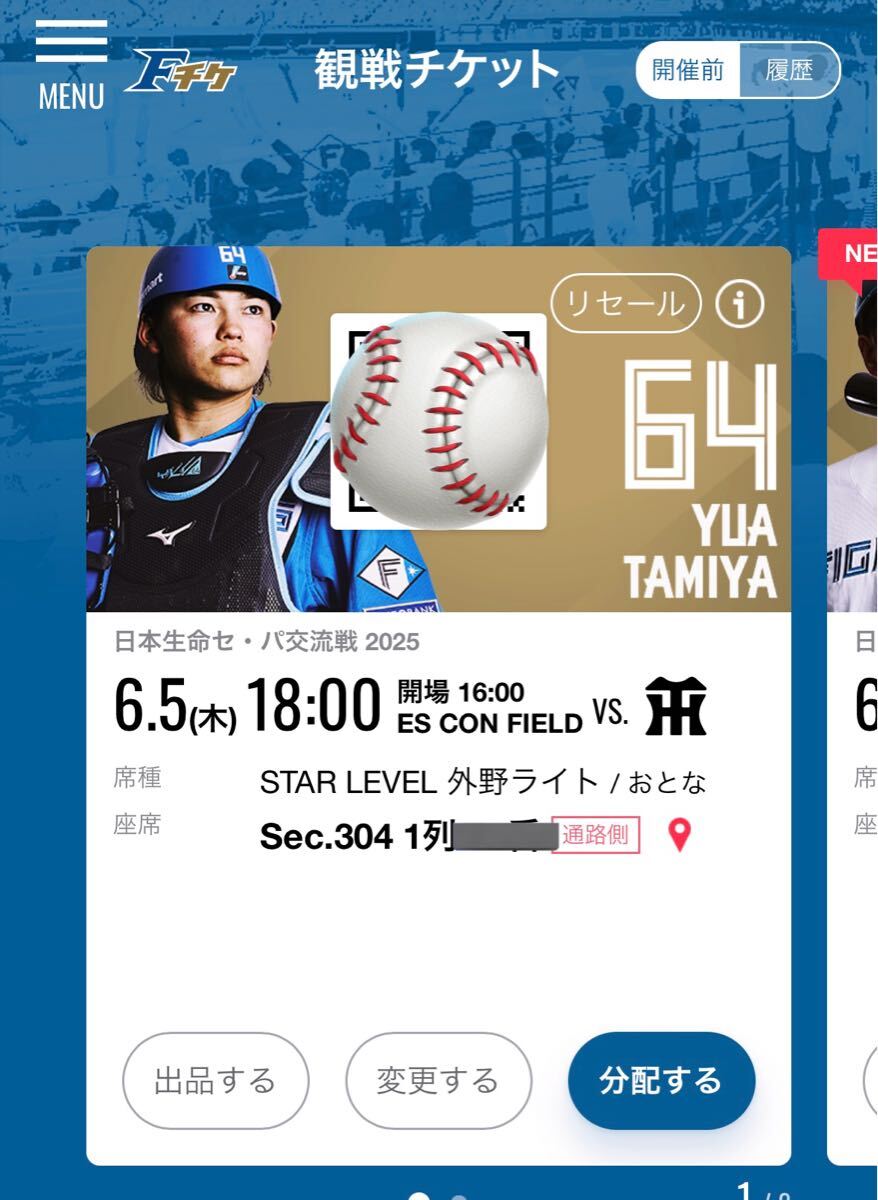Image resolution: width=878 pixels, height=1200 pixels.
Task: Go to the Fチケ home logo
Action: click(x=181, y=72)
